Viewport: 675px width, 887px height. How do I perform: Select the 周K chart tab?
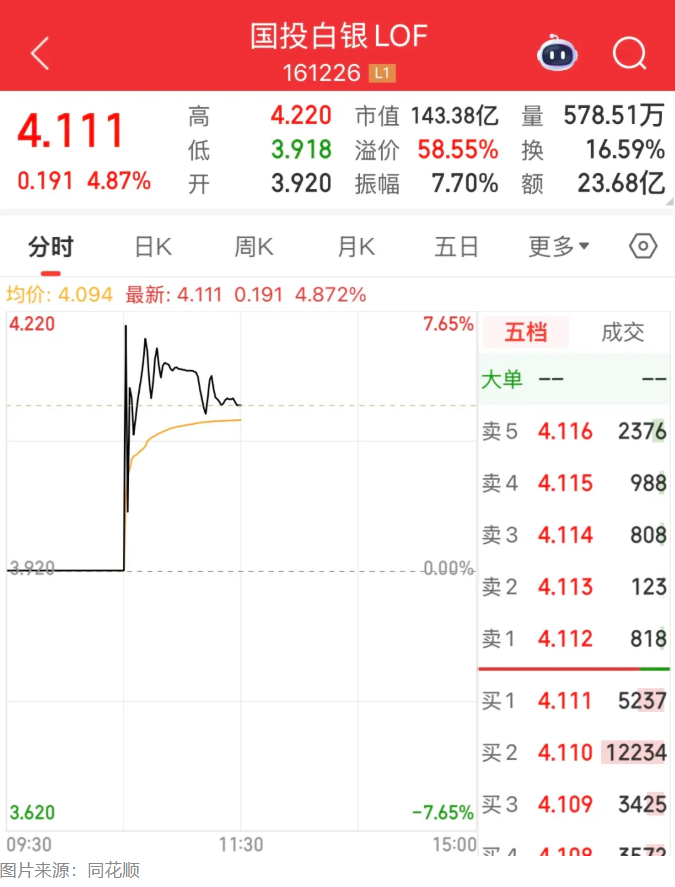click(x=254, y=247)
